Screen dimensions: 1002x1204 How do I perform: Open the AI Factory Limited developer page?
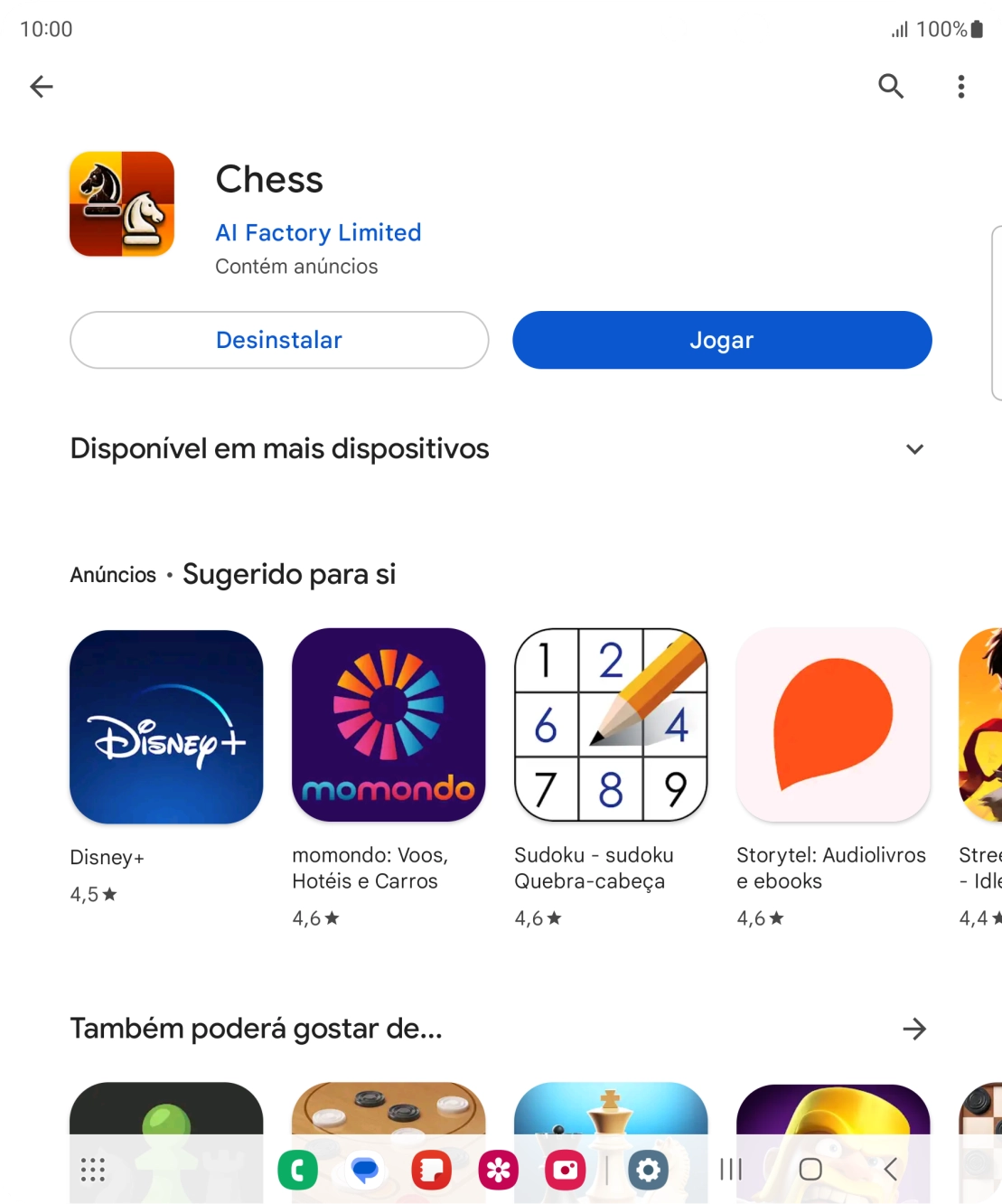pos(318,233)
